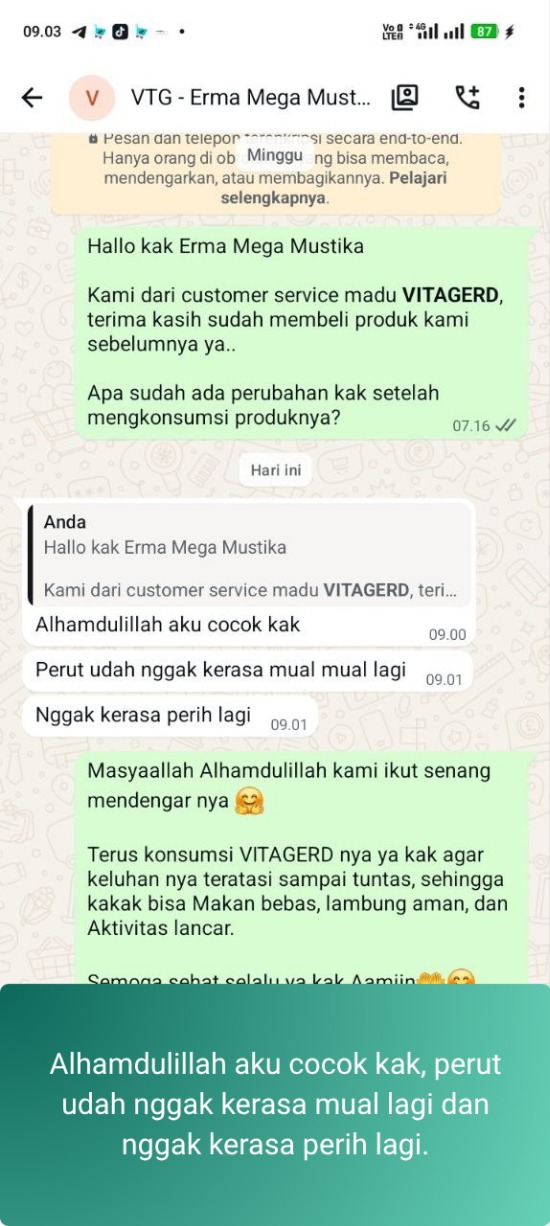The width and height of the screenshot is (550, 1226).
Task: Open the contact's profile picture avatar
Action: tap(92, 97)
